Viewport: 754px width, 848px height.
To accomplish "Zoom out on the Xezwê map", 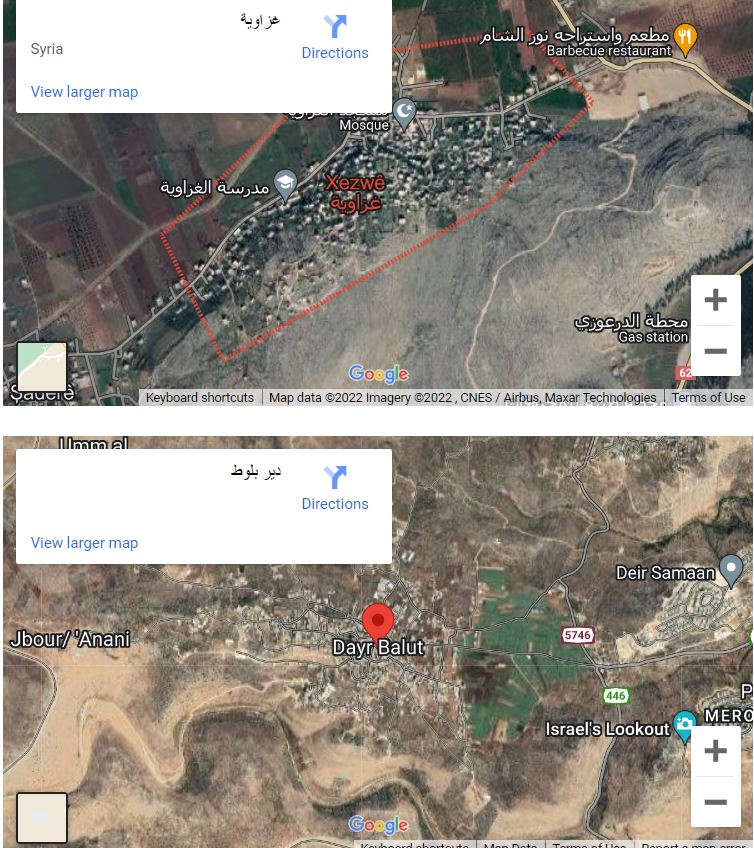I will click(715, 351).
